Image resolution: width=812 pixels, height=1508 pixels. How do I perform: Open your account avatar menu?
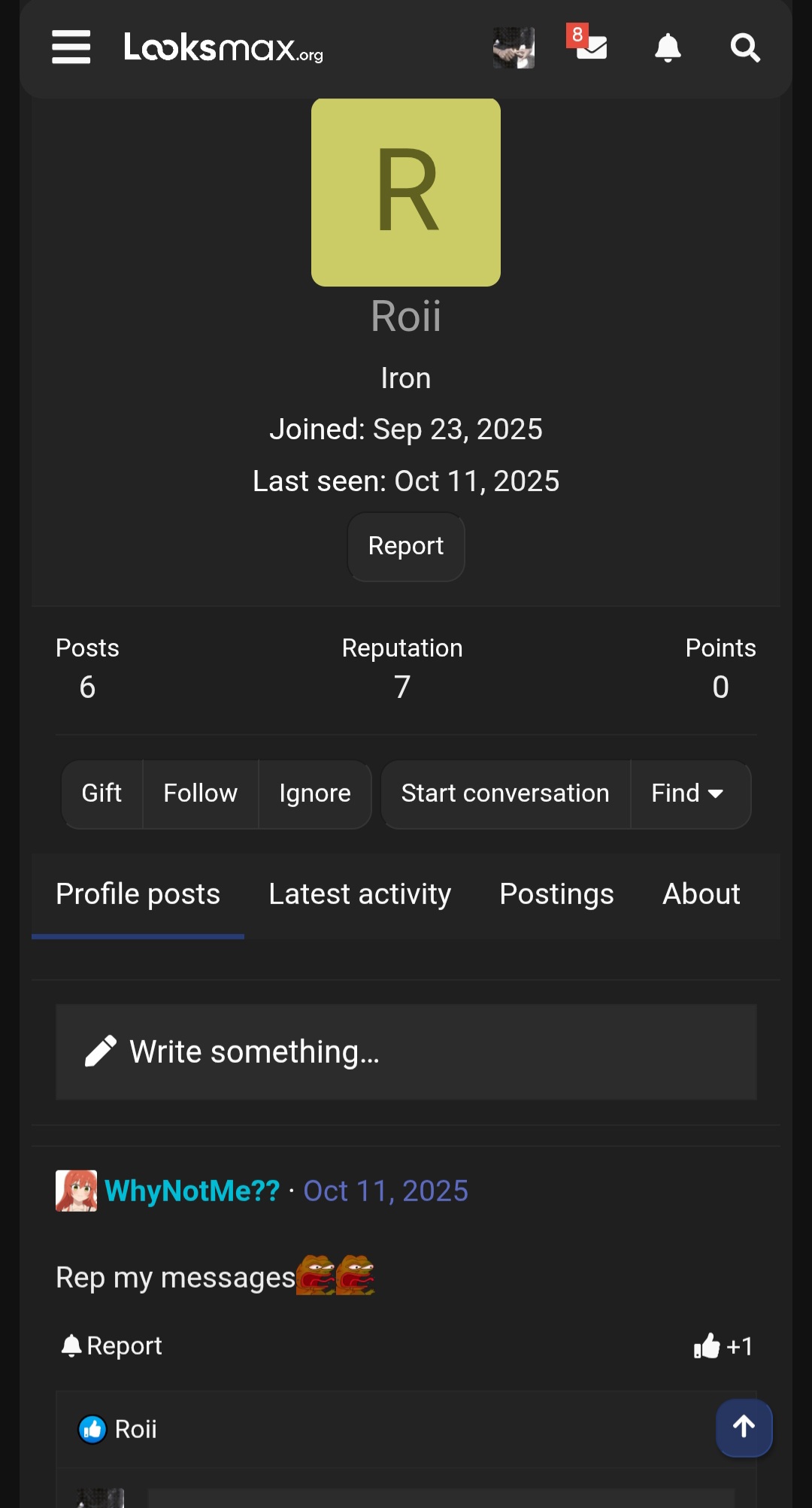click(514, 47)
